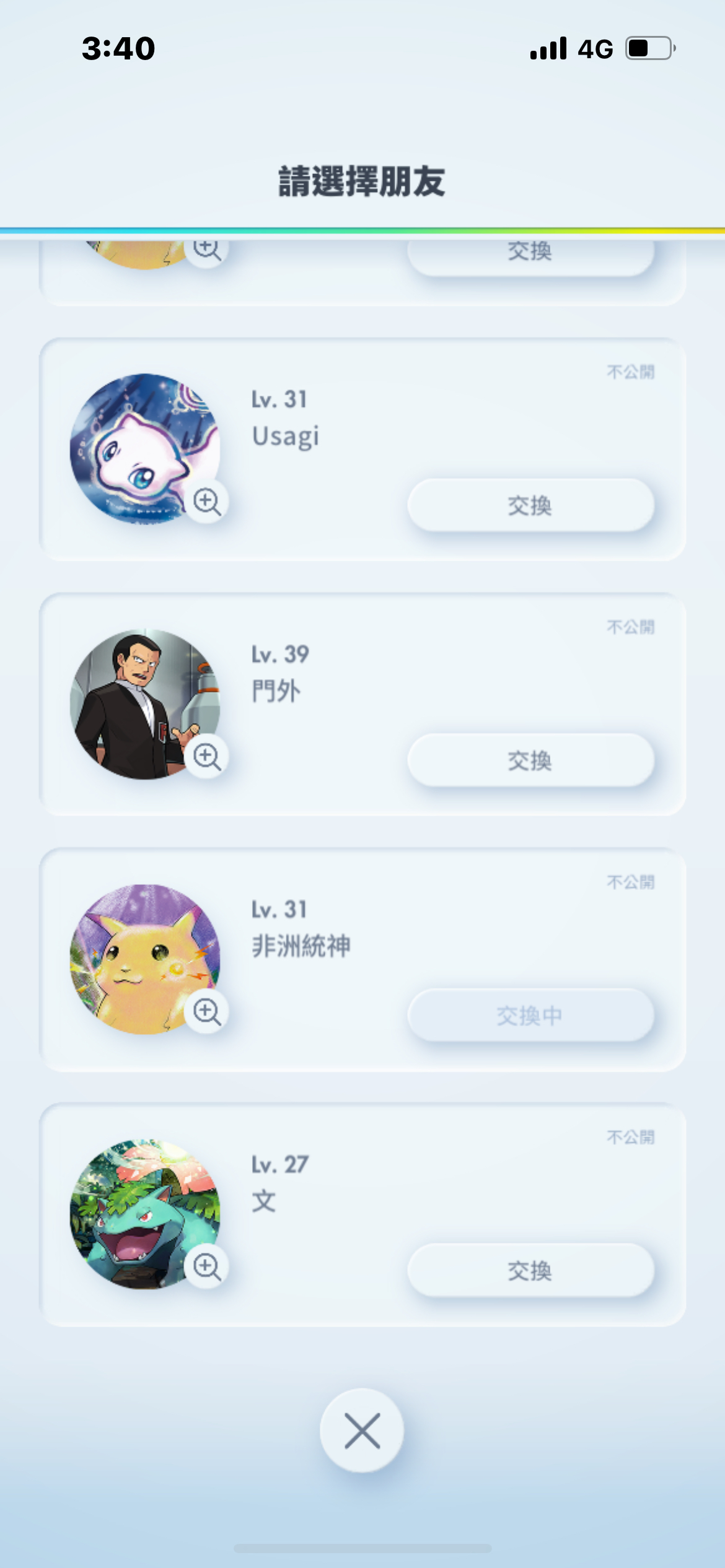Tap 交換 button for 文
This screenshot has width=725, height=1568.
[x=530, y=1271]
